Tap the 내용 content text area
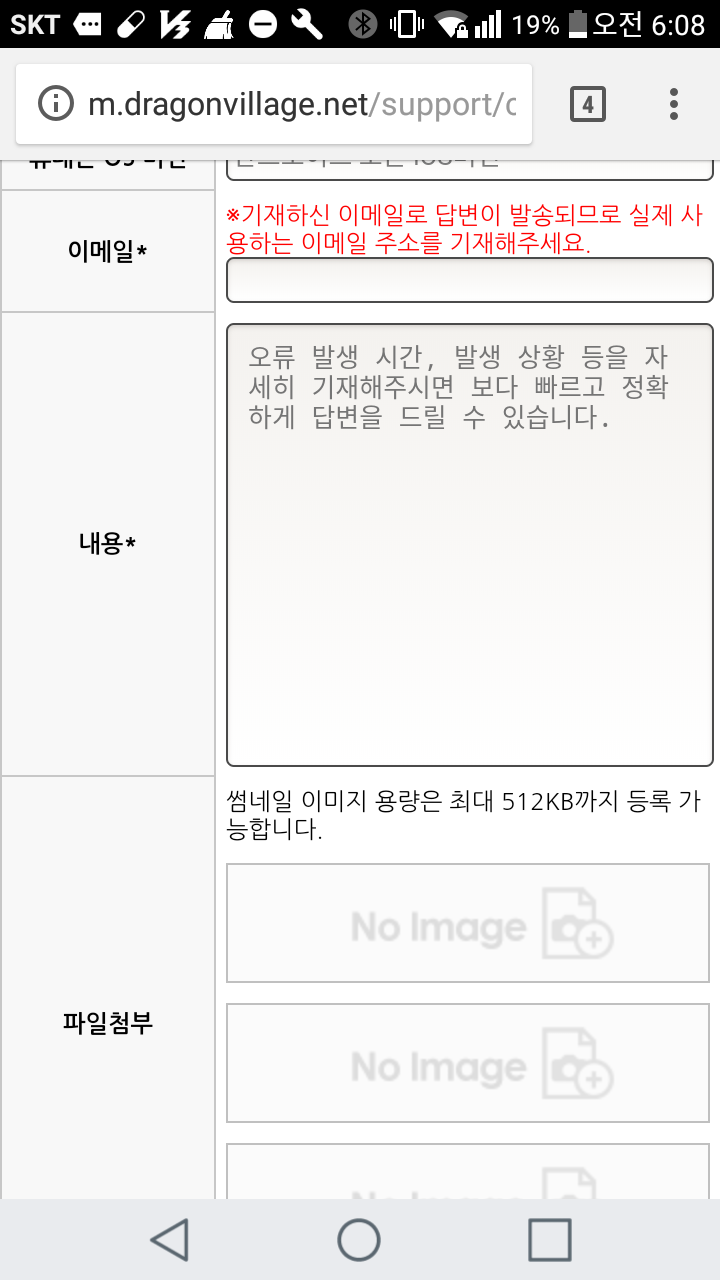720x1280 pixels. [470, 545]
